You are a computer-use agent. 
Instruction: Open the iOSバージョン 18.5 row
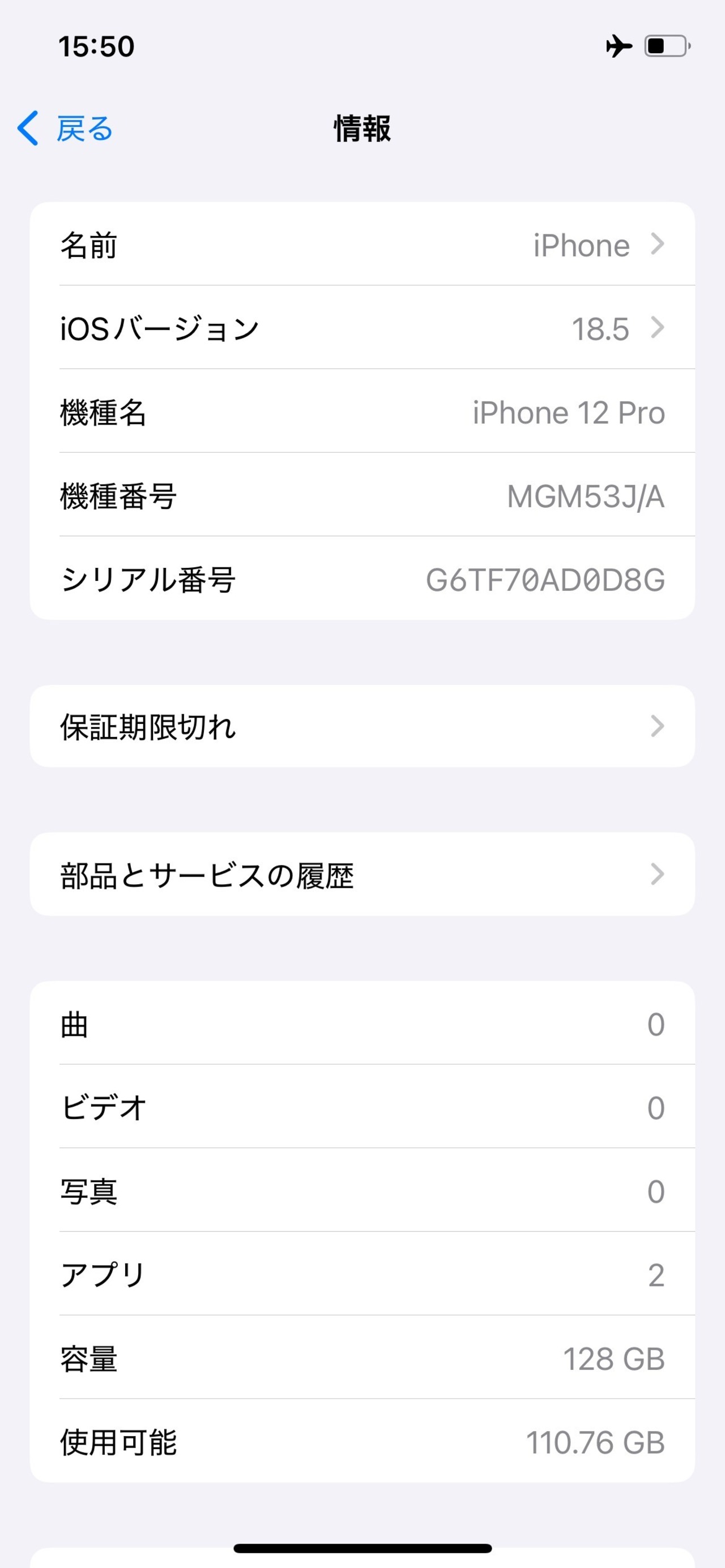[x=362, y=328]
